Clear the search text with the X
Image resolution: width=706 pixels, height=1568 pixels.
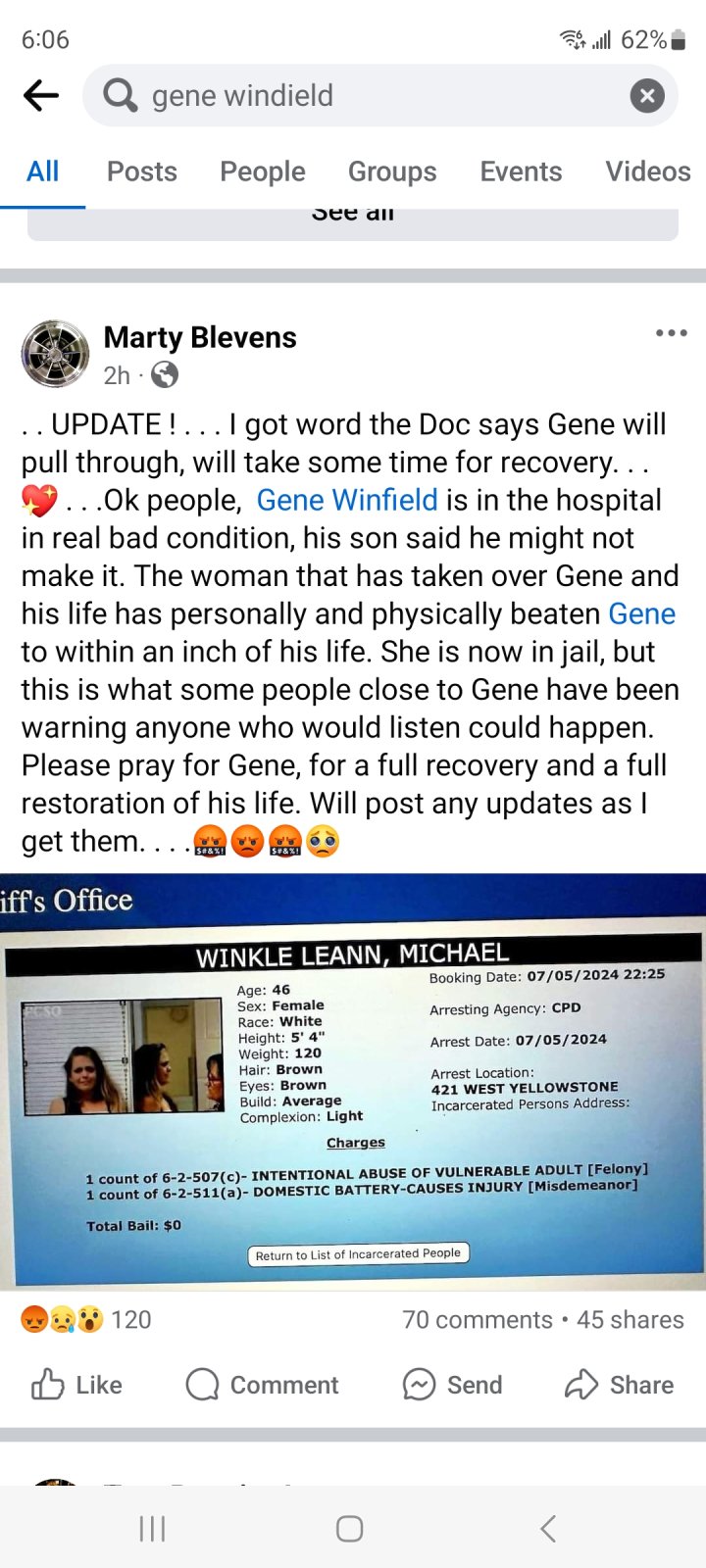point(646,96)
